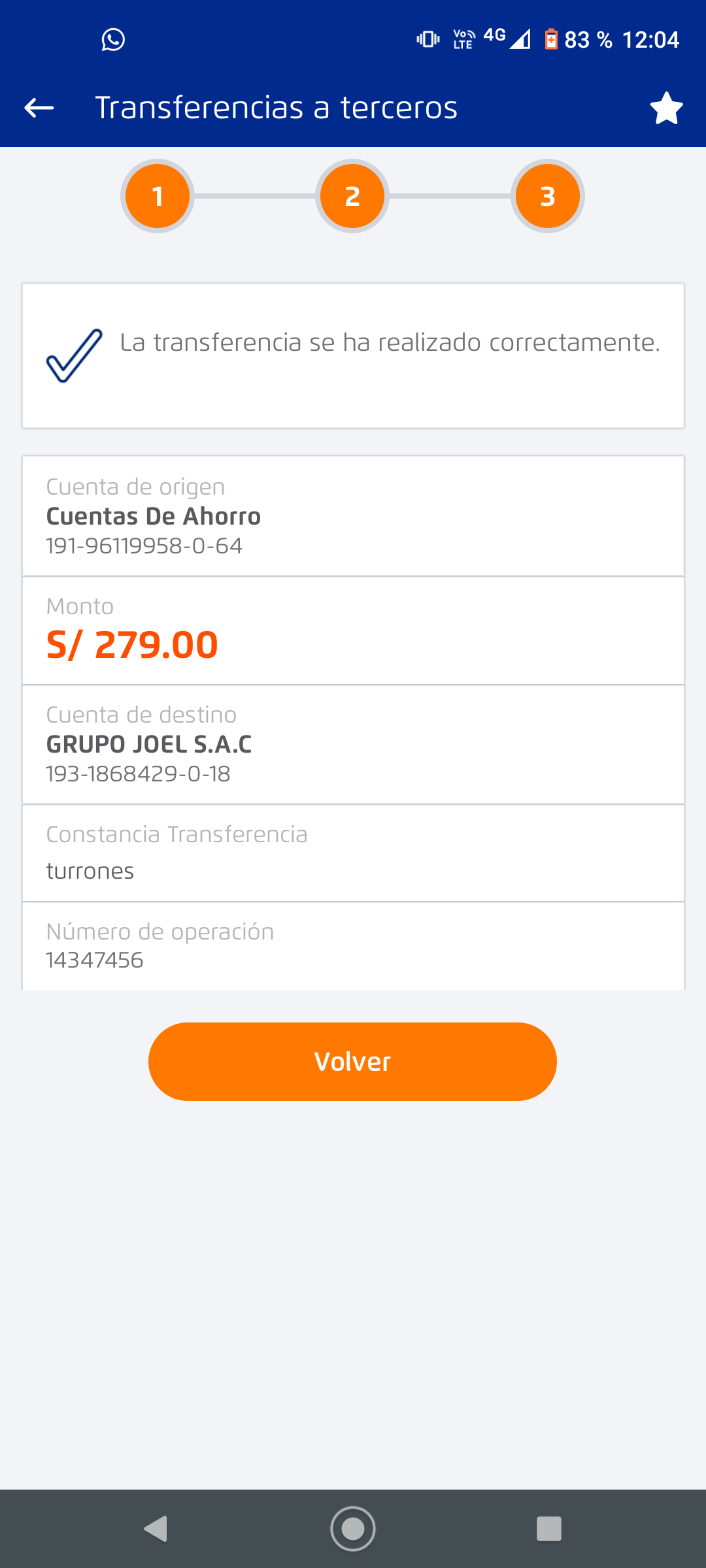Viewport: 706px width, 1568px height.
Task: Open the system home screen
Action: [352, 1529]
